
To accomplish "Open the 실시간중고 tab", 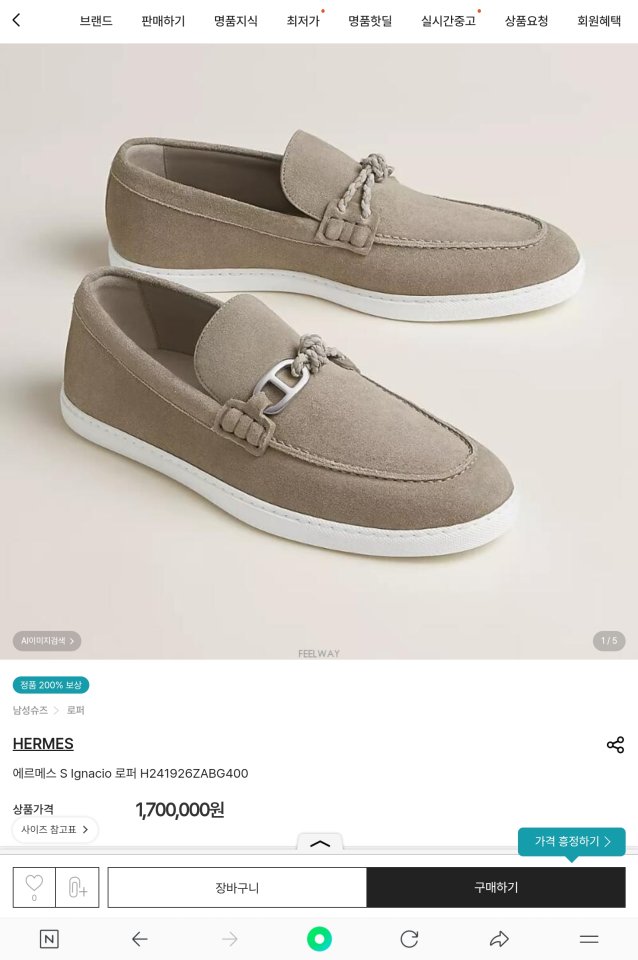I will (448, 21).
